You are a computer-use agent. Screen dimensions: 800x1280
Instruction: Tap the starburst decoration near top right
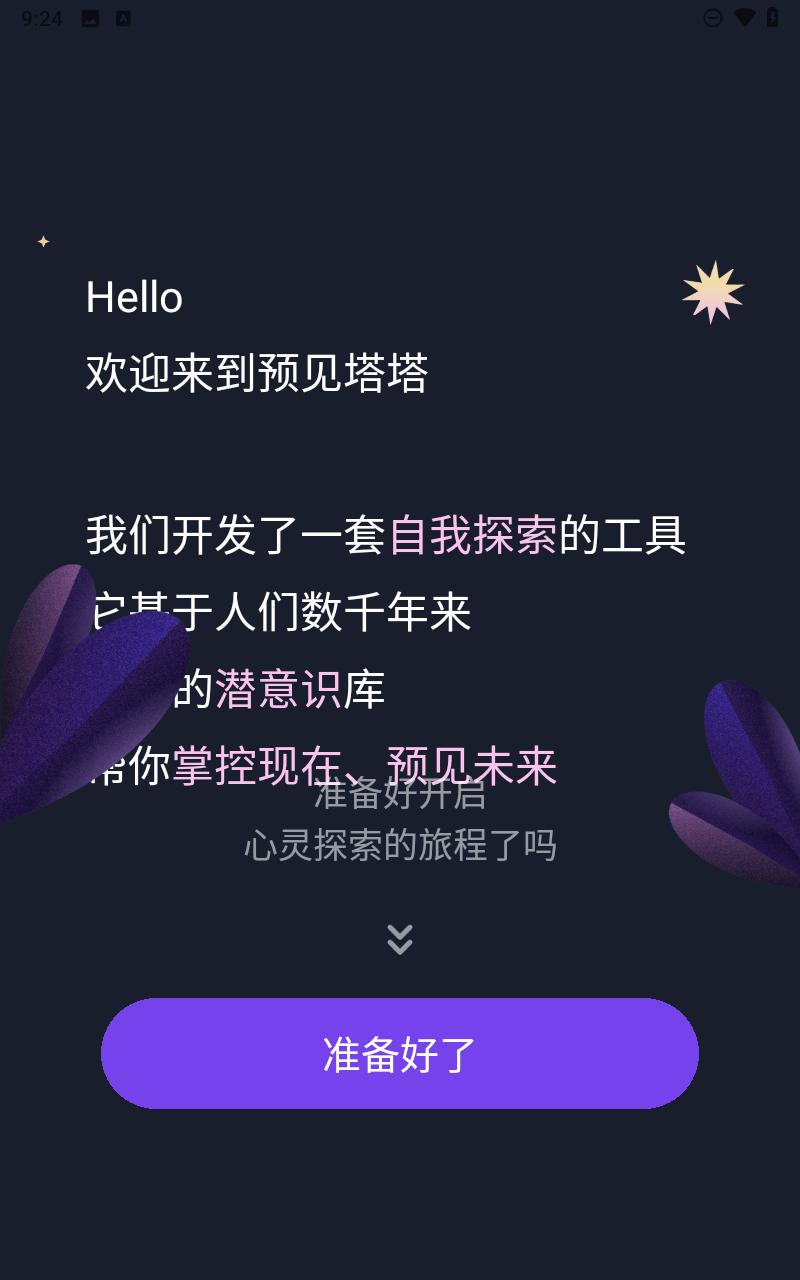(x=713, y=293)
